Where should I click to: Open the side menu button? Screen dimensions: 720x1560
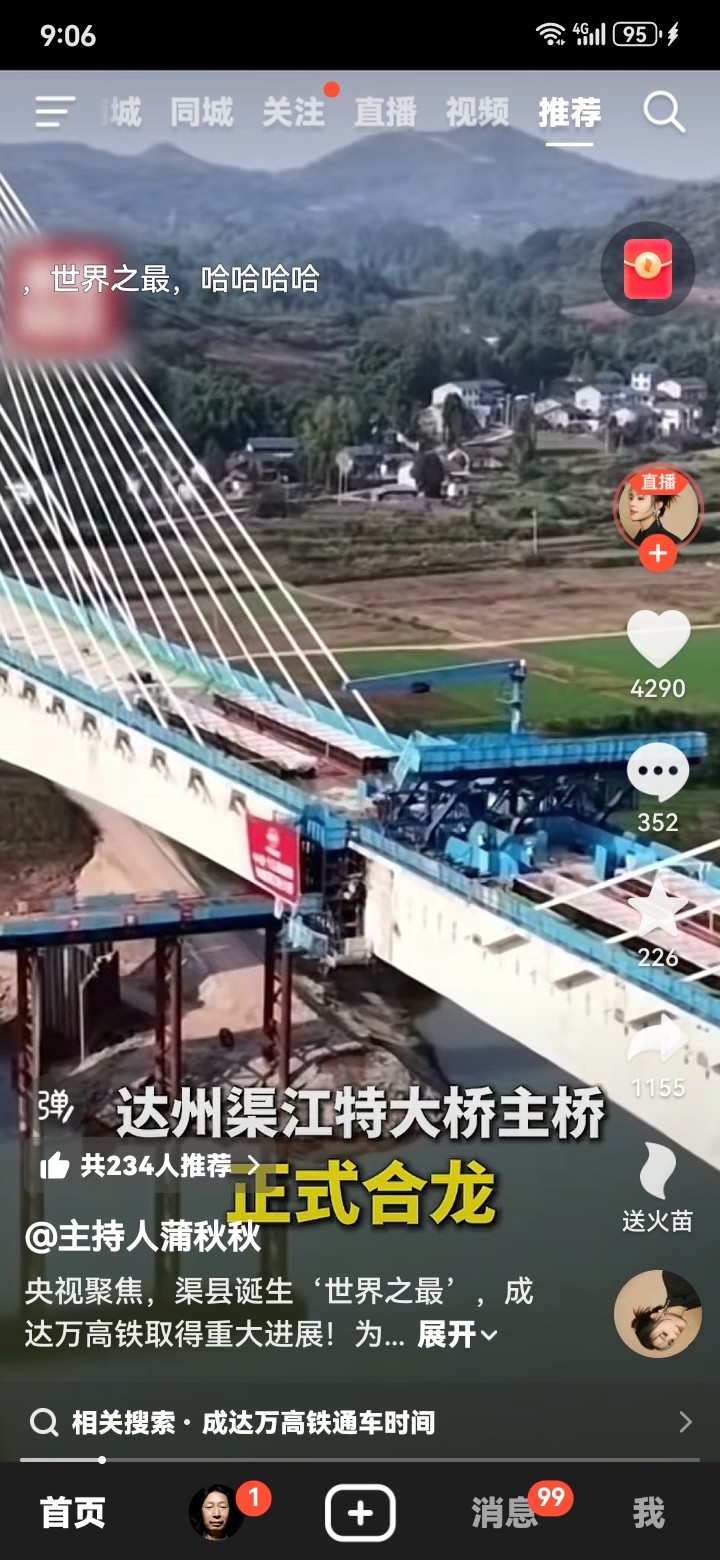(55, 112)
